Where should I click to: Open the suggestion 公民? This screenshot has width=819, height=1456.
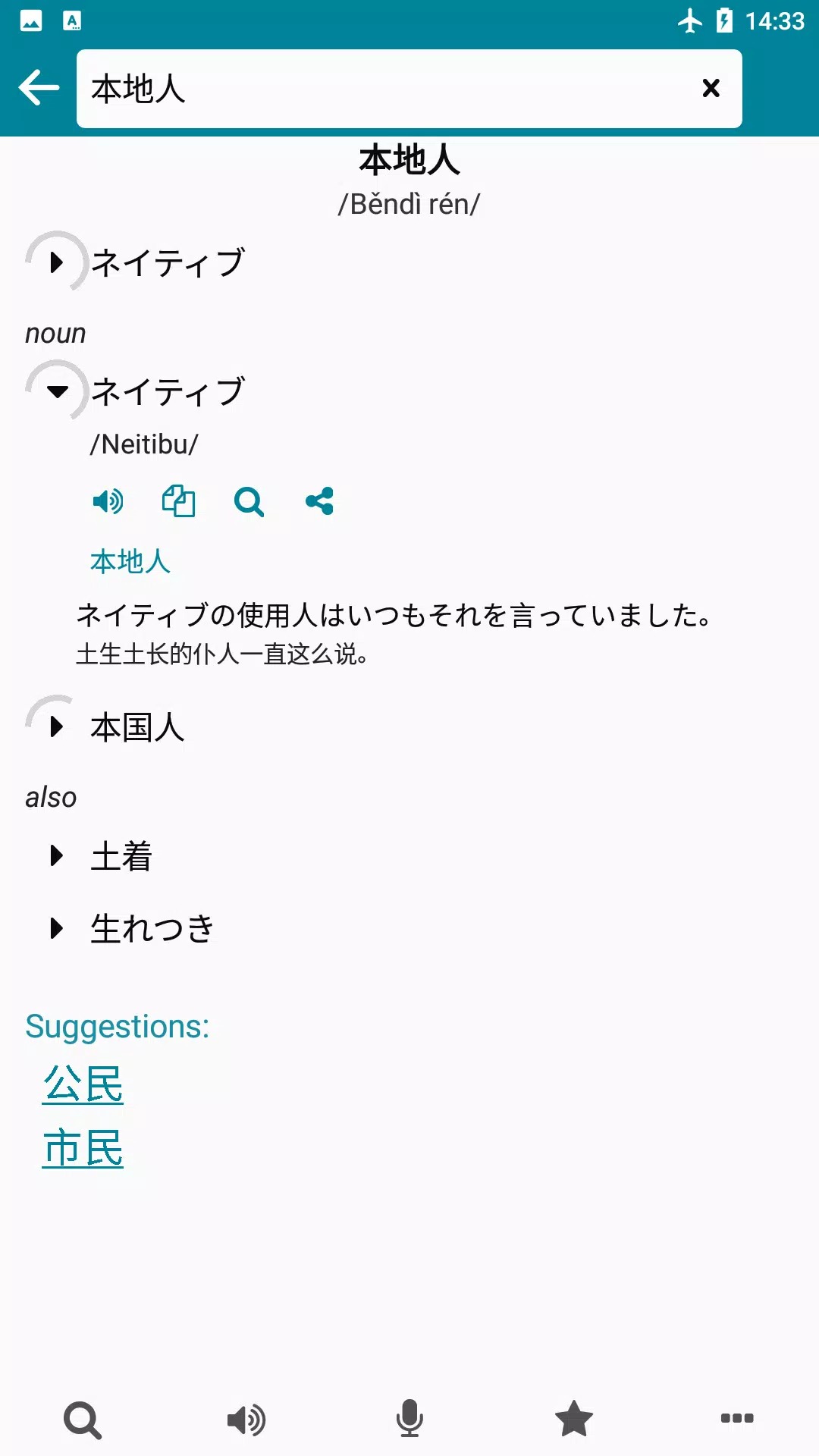click(83, 1084)
